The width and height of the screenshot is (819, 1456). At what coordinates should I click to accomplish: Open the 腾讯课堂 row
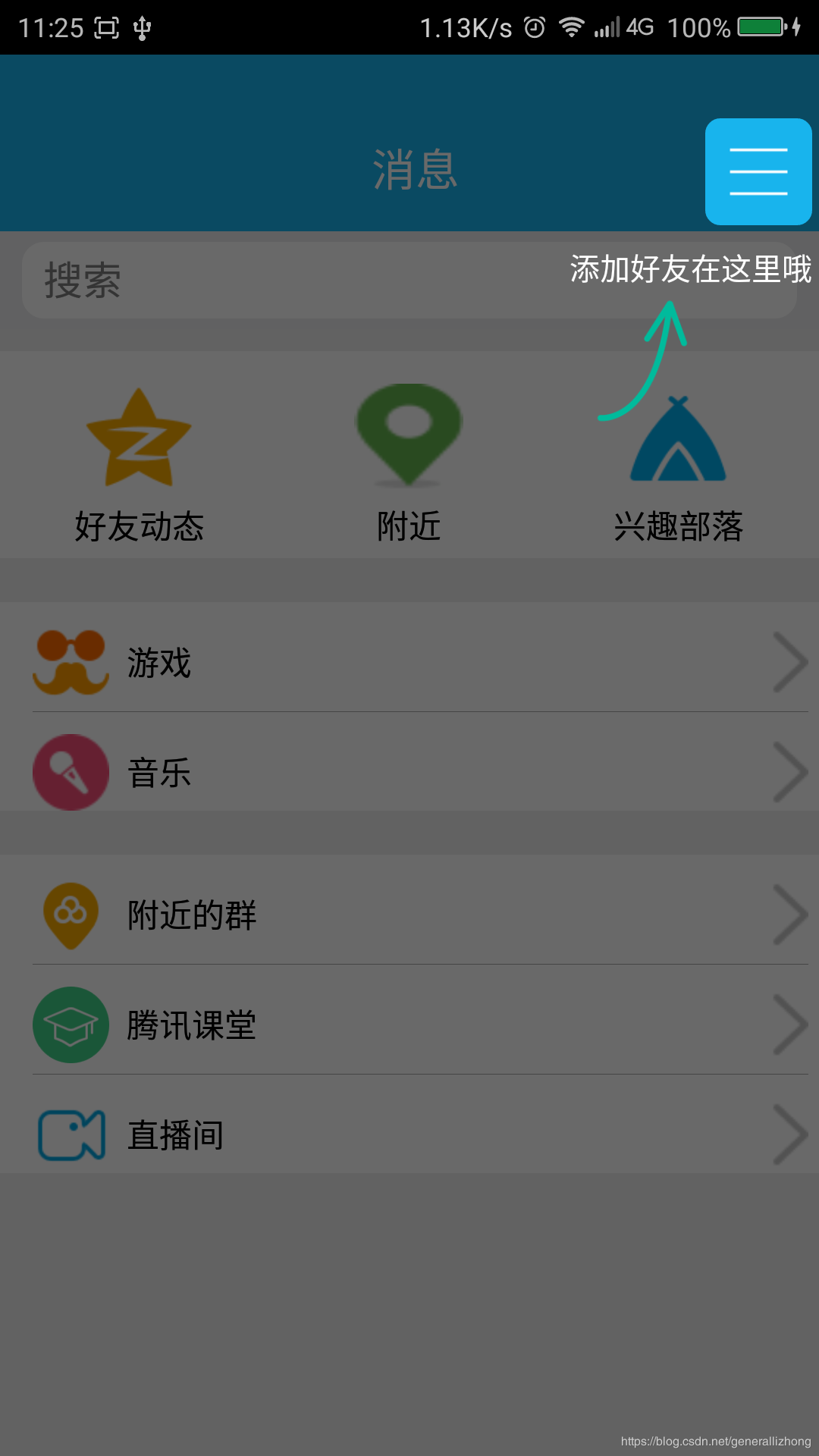[409, 1019]
